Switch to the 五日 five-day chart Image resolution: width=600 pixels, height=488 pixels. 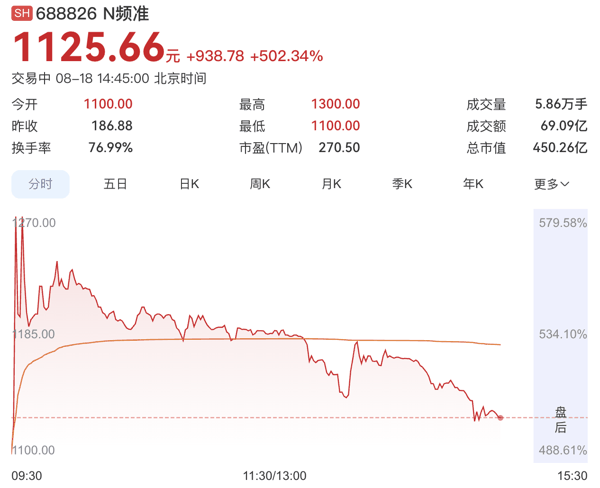[115, 184]
